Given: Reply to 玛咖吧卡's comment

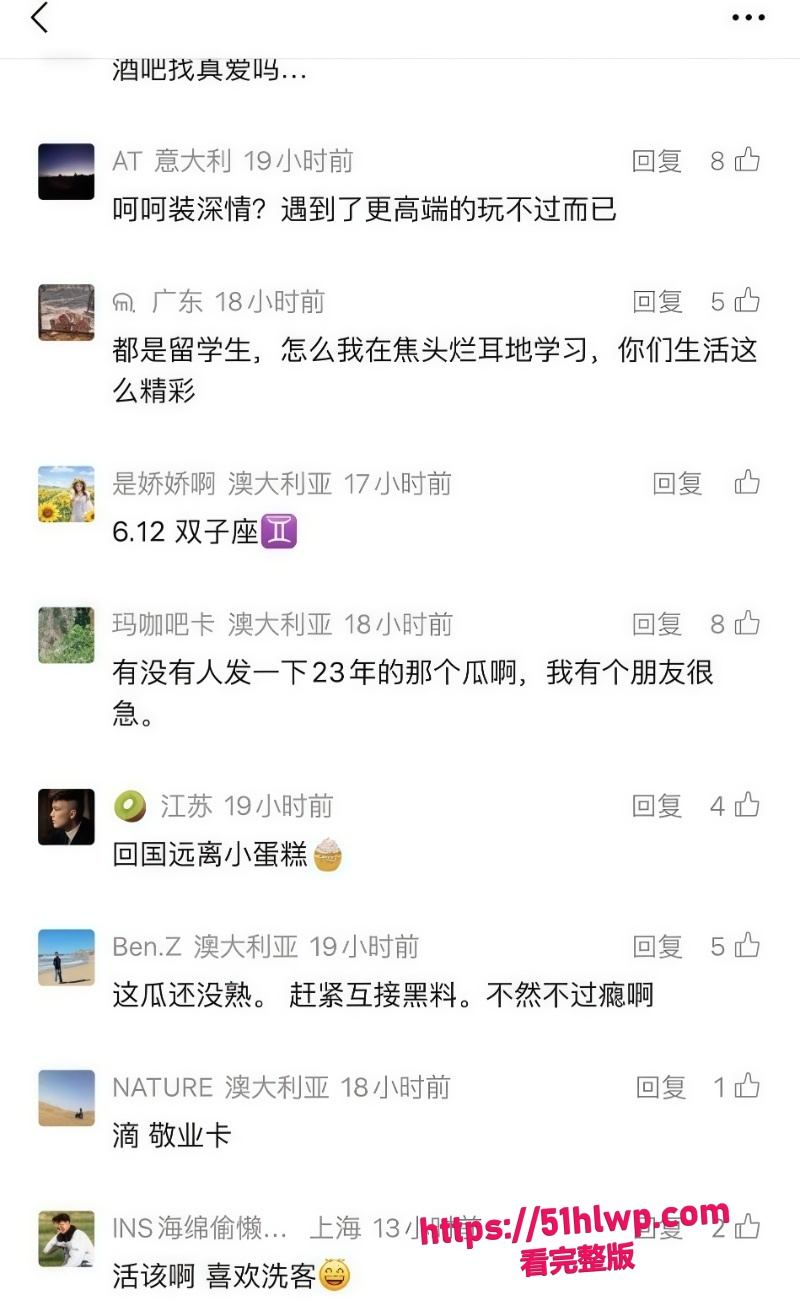Looking at the screenshot, I should point(657,625).
